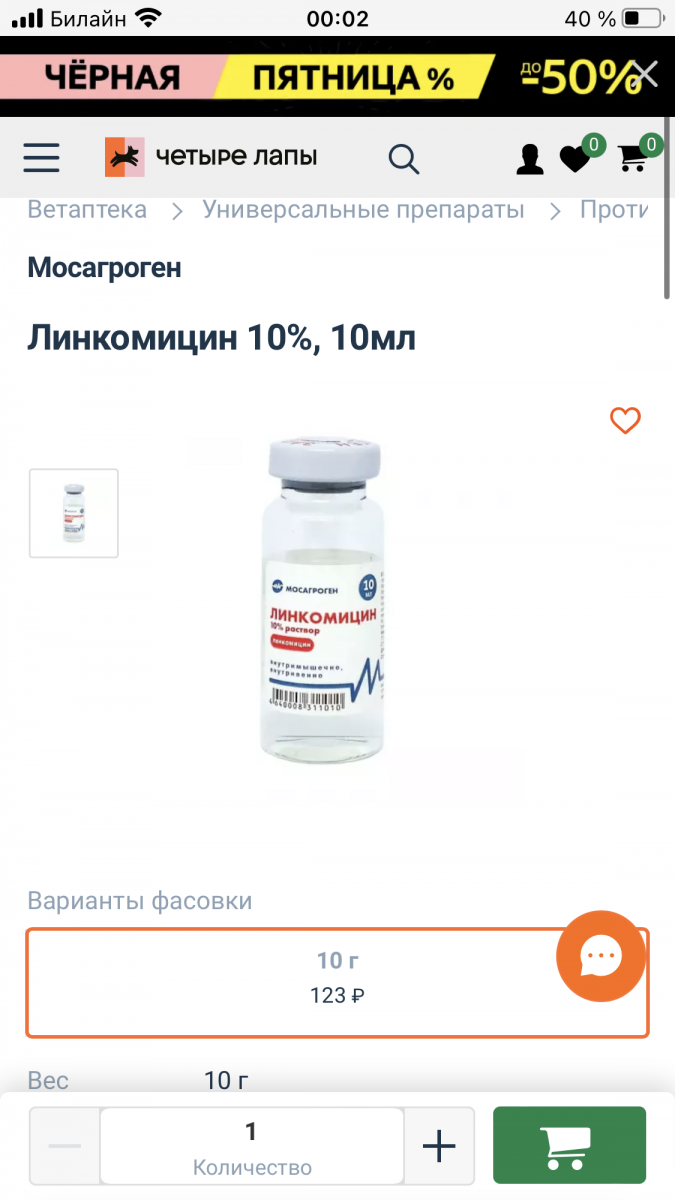Add Линкомицин to favorites heart
Viewport: 675px width, 1200px height.
coord(625,421)
